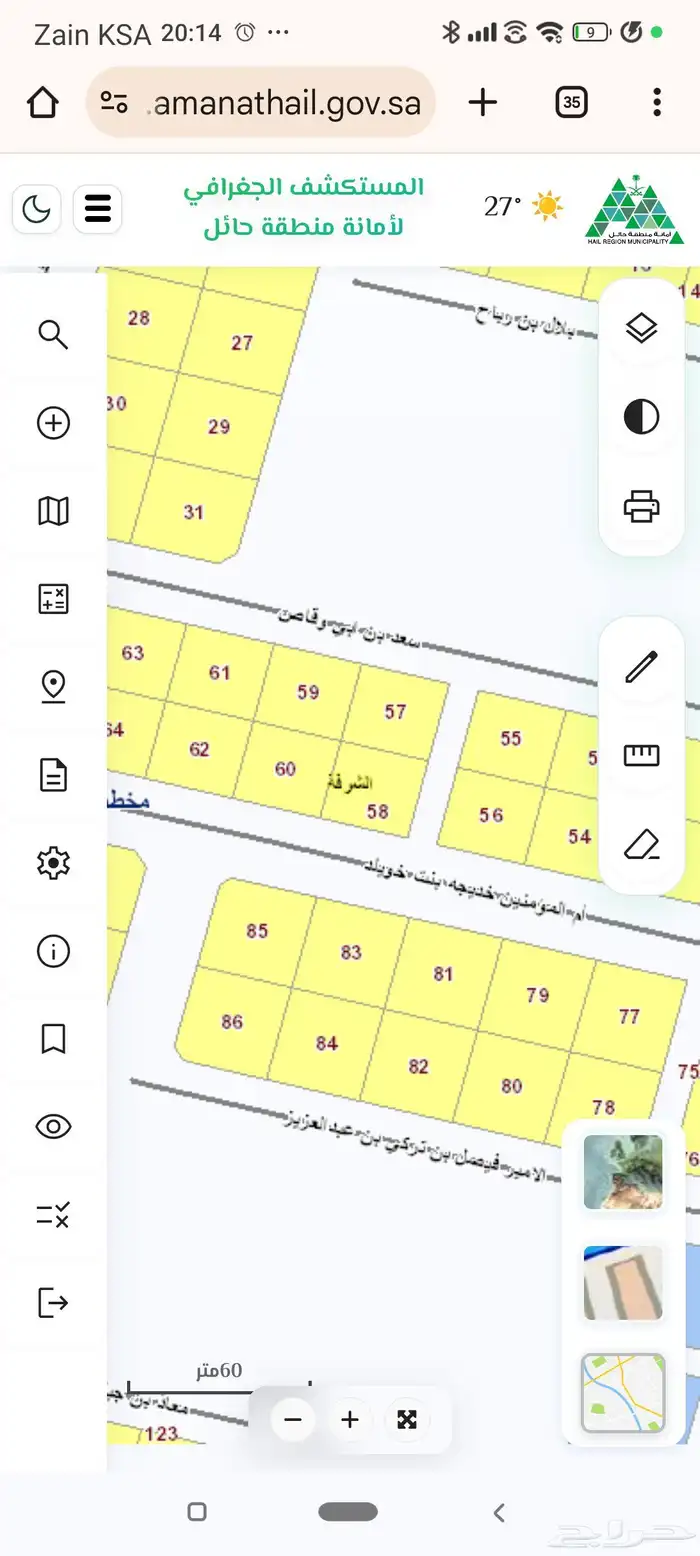Expand the map to full extent
This screenshot has width=700, height=1556.
click(407, 1419)
